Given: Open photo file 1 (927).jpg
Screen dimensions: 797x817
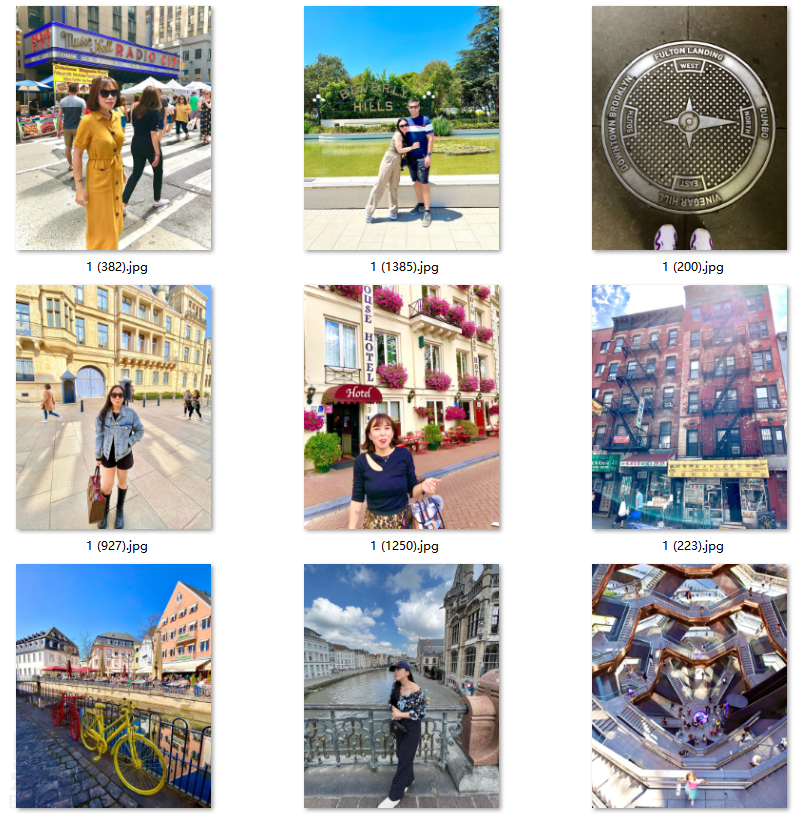Looking at the screenshot, I should [x=113, y=407].
